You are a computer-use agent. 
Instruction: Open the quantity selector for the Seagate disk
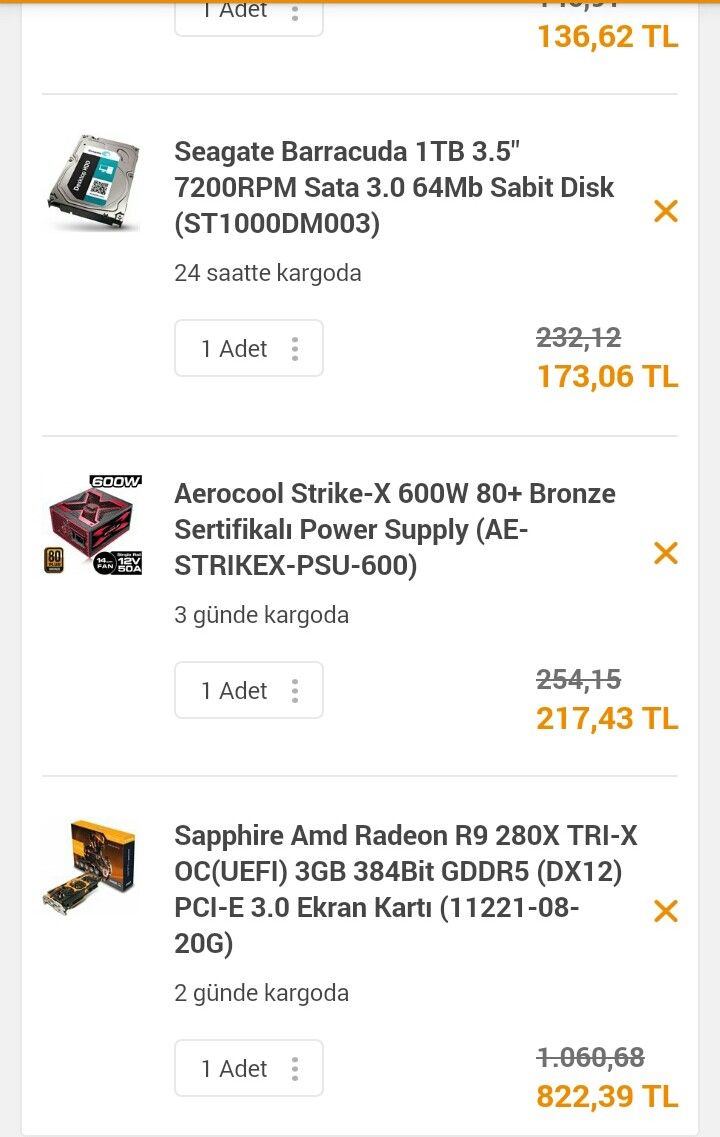coord(234,348)
